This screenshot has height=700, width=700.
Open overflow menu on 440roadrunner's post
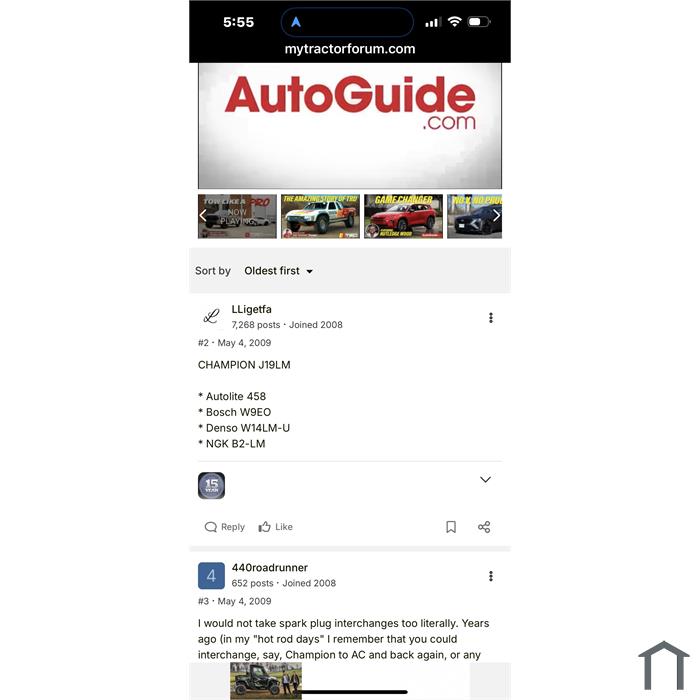[x=490, y=576]
